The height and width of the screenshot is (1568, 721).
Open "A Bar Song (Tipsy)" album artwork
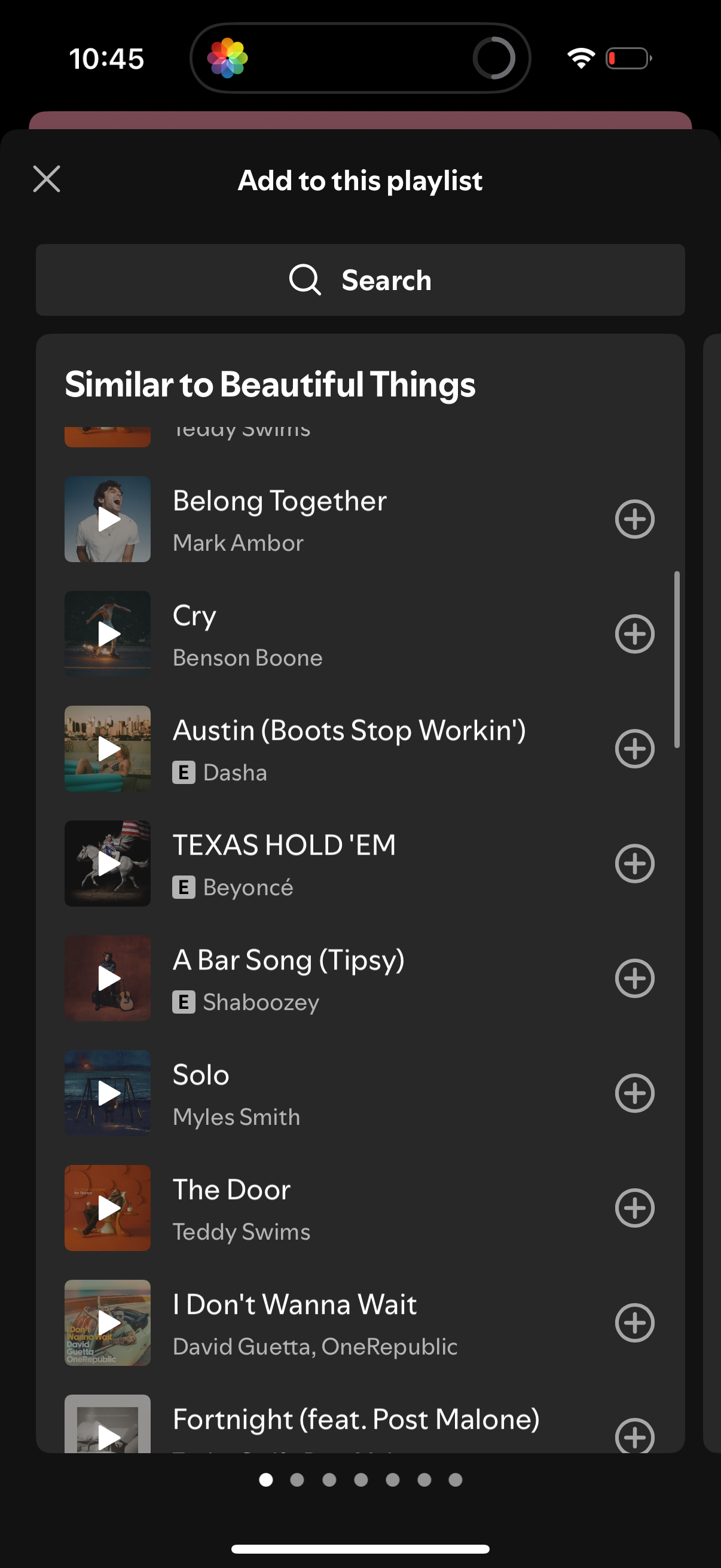[x=107, y=978]
